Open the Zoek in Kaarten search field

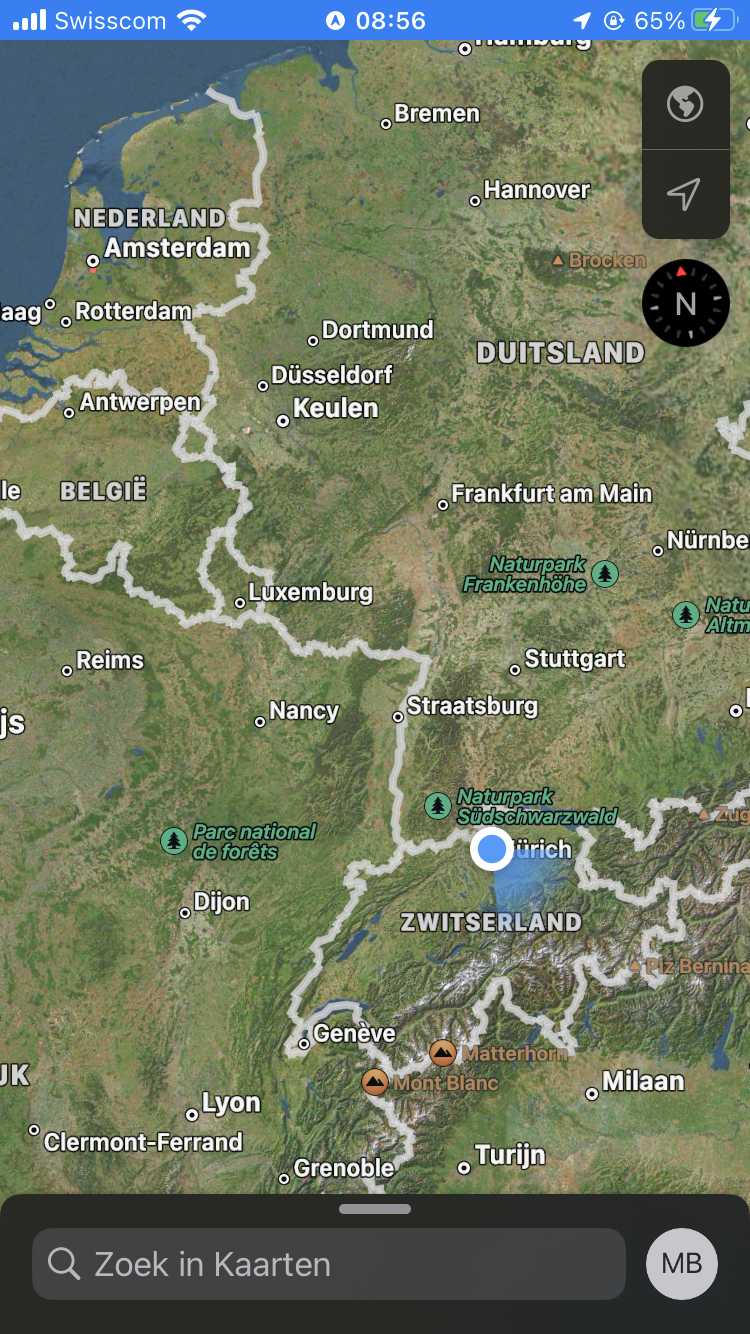[329, 1264]
